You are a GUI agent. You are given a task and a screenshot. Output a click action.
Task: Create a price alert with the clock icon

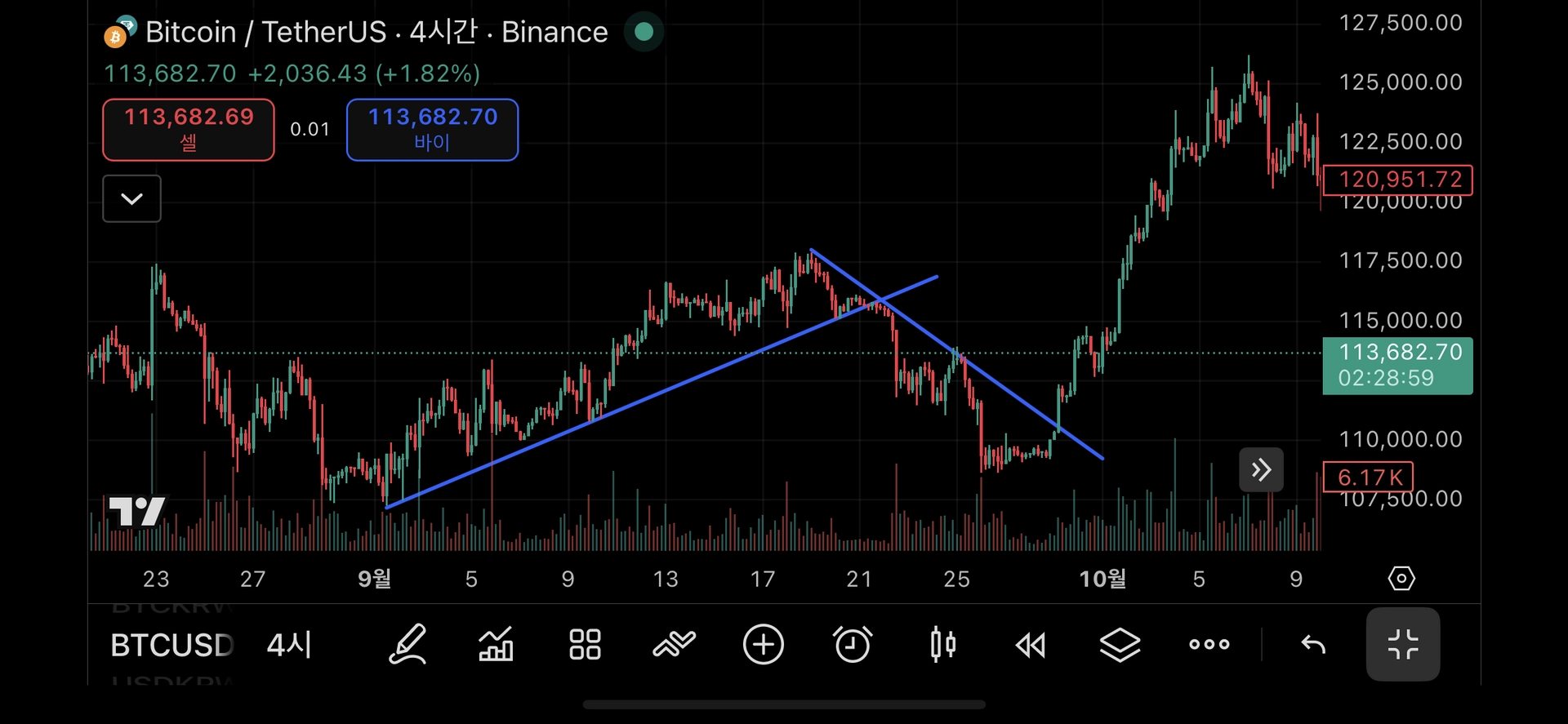(x=853, y=645)
